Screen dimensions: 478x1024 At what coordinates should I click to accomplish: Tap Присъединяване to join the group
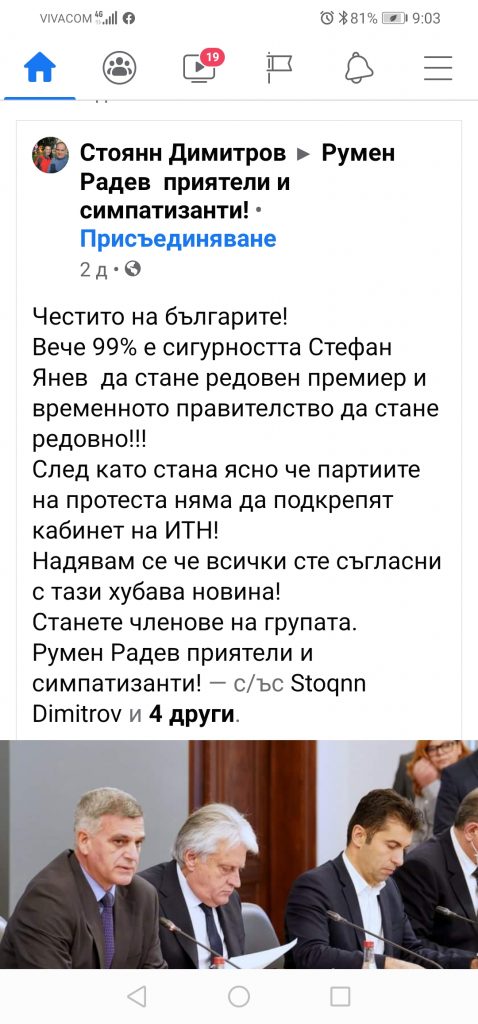[x=178, y=239]
